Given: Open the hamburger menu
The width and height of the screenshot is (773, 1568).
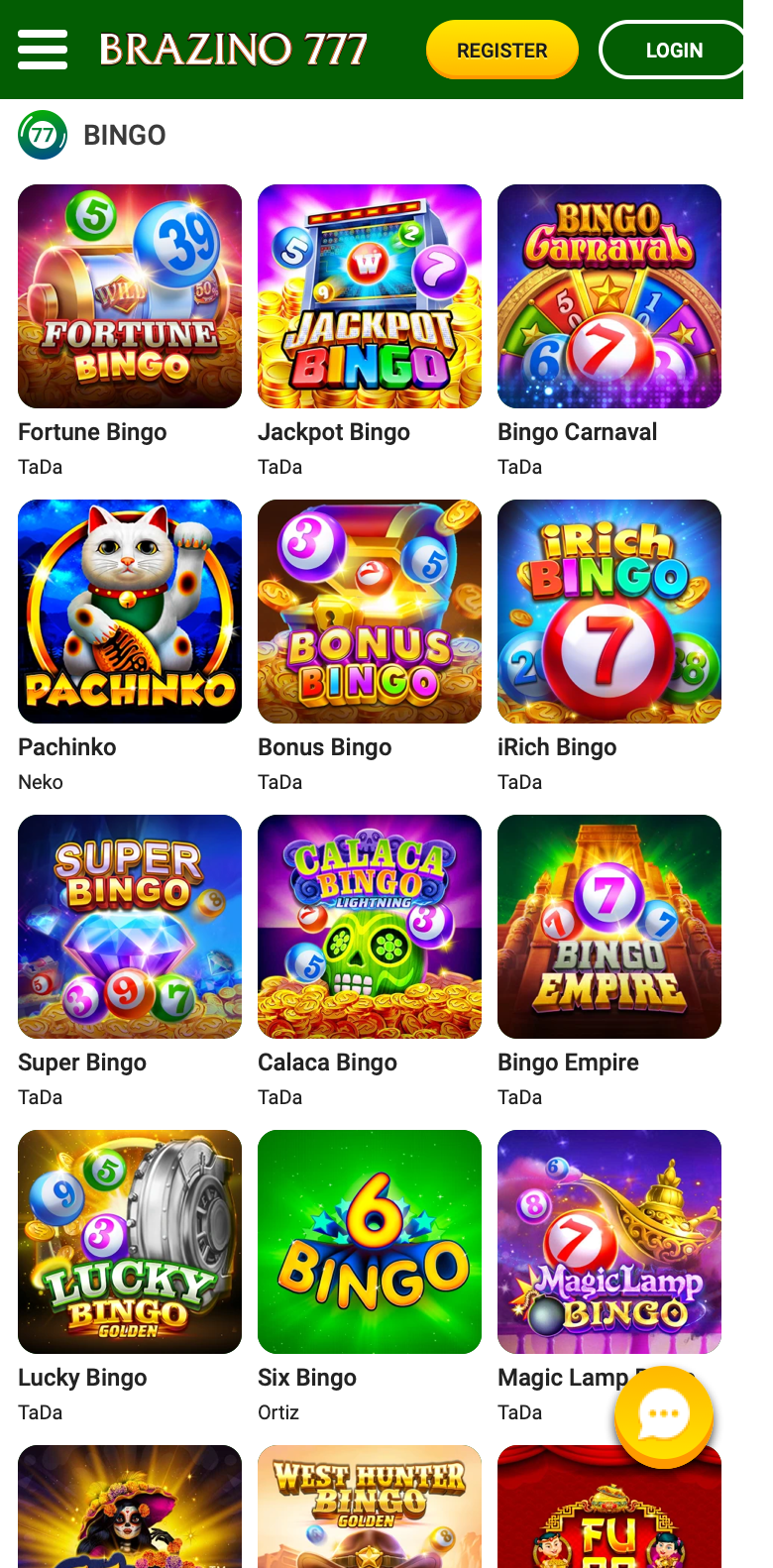Looking at the screenshot, I should (x=43, y=50).
